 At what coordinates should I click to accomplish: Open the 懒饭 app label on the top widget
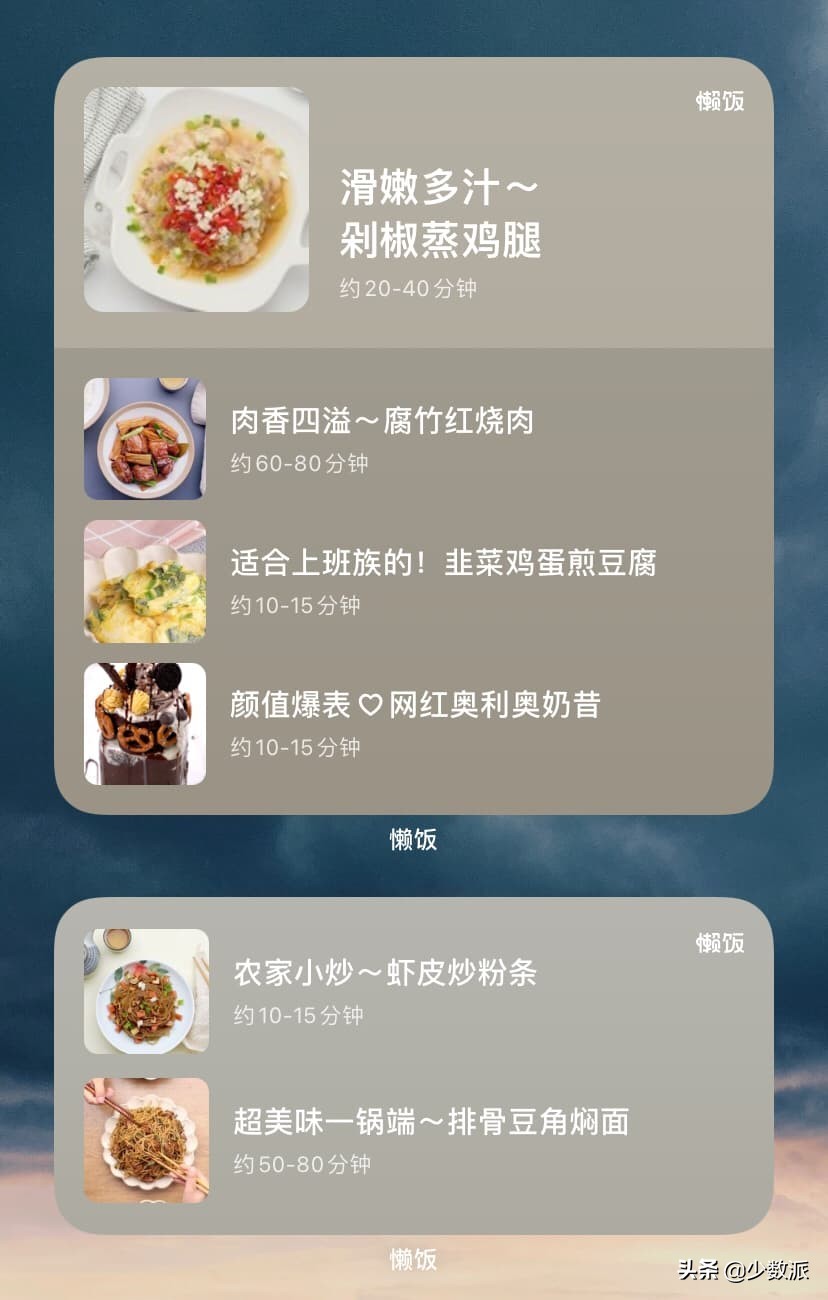(x=718, y=100)
